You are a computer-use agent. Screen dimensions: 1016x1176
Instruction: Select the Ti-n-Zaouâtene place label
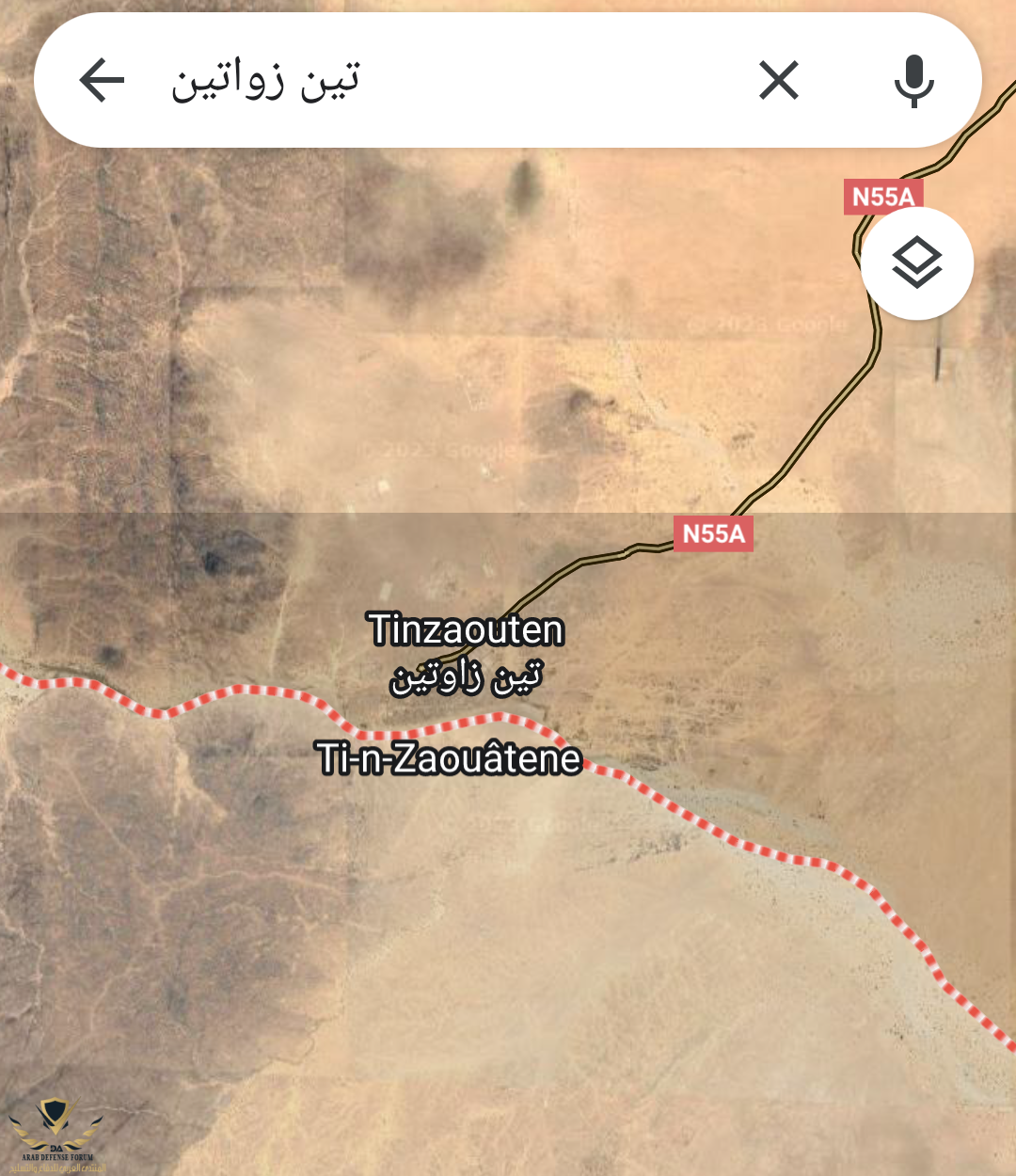[x=449, y=758]
